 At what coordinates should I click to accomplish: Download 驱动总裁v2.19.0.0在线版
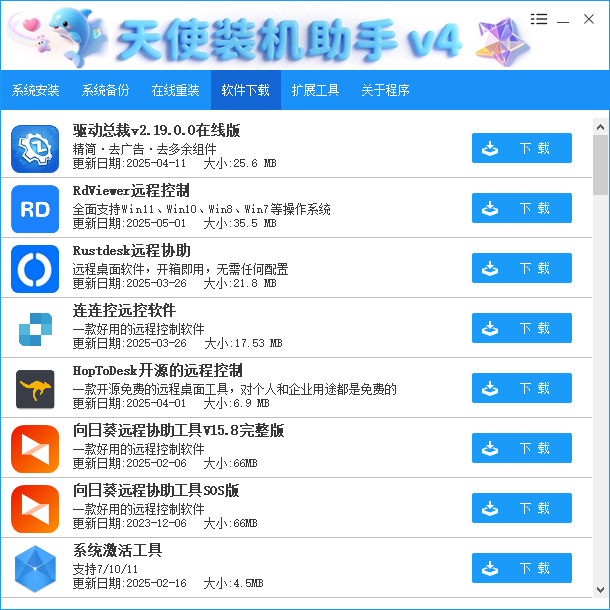click(x=521, y=148)
